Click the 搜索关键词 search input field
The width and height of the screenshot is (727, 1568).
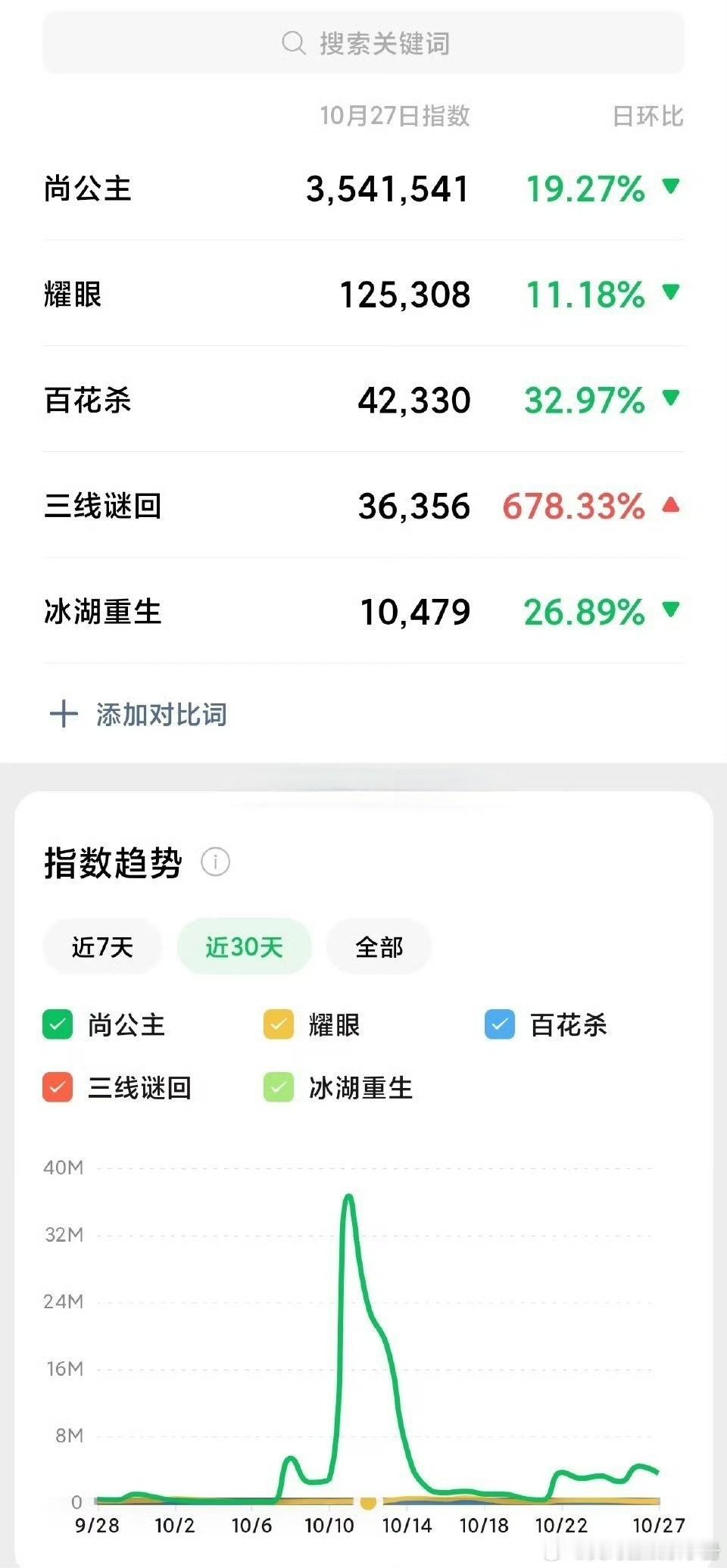pos(363,43)
